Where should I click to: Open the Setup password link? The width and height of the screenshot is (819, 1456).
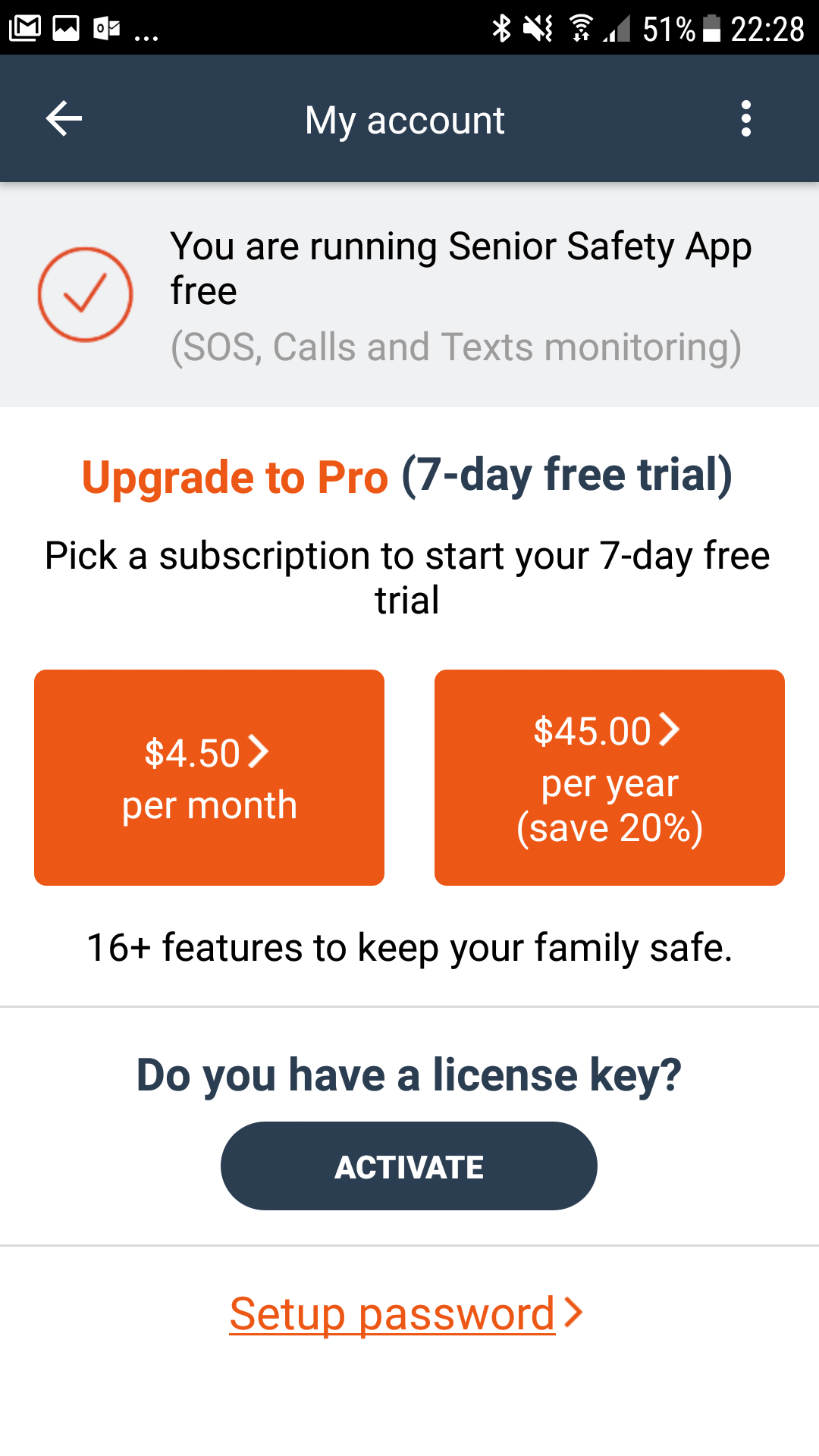click(x=406, y=1313)
